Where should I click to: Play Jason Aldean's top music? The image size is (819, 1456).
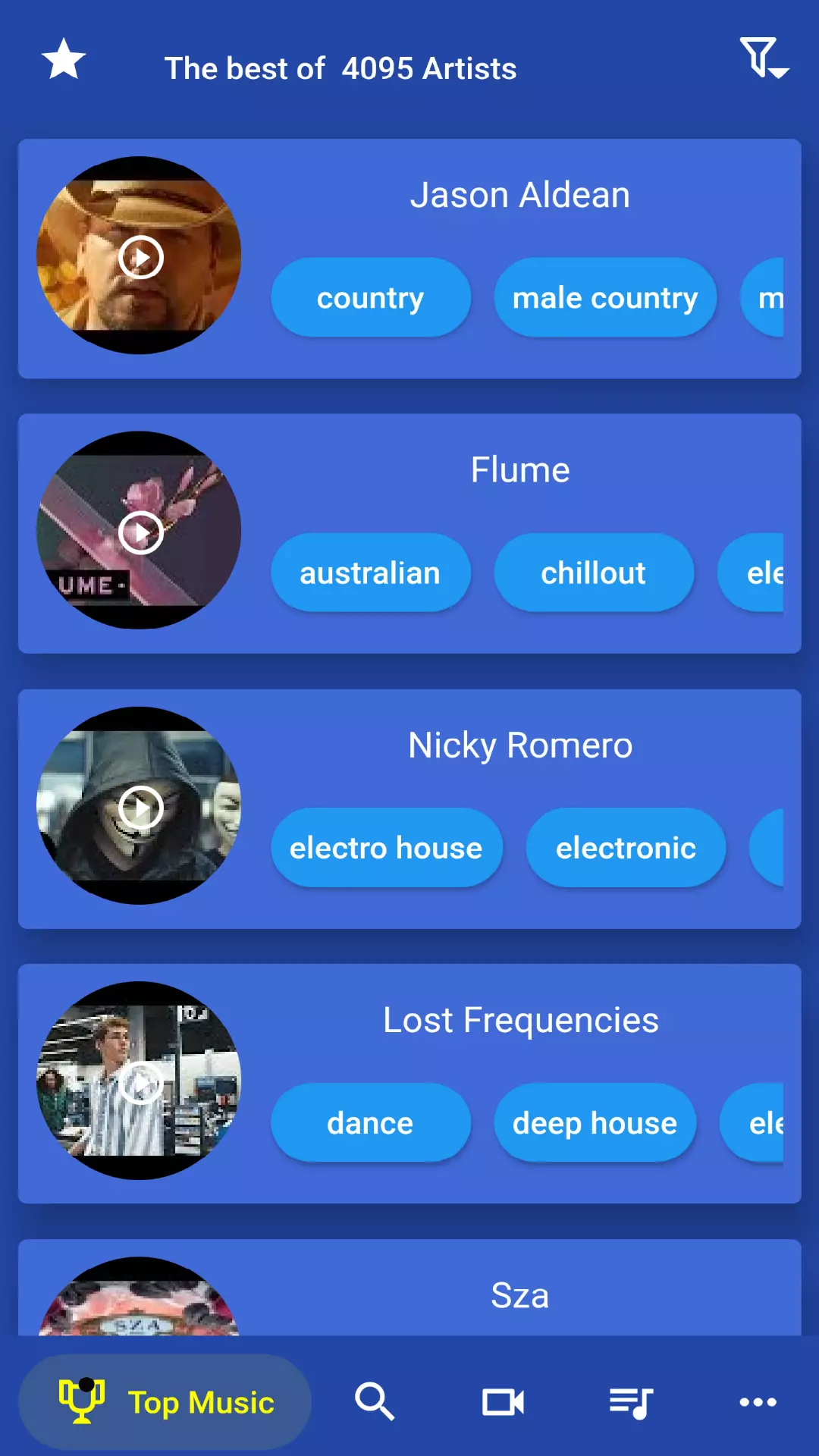click(x=140, y=257)
